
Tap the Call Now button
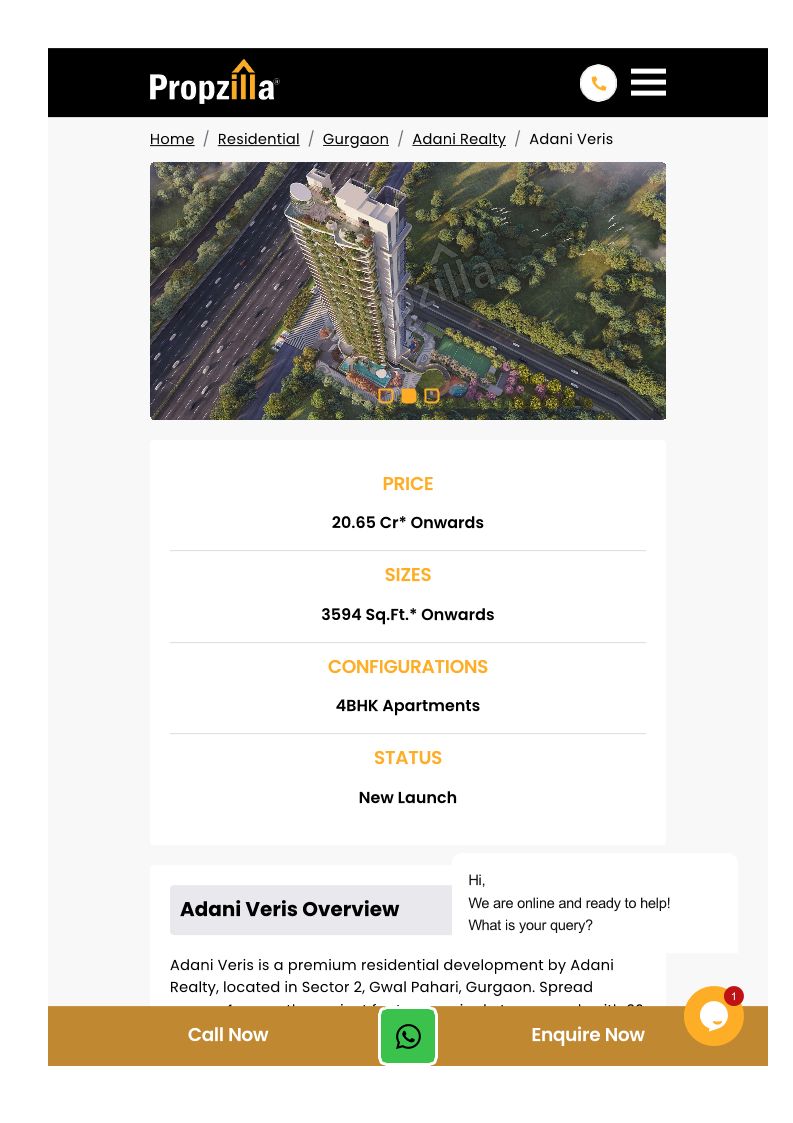point(228,1035)
